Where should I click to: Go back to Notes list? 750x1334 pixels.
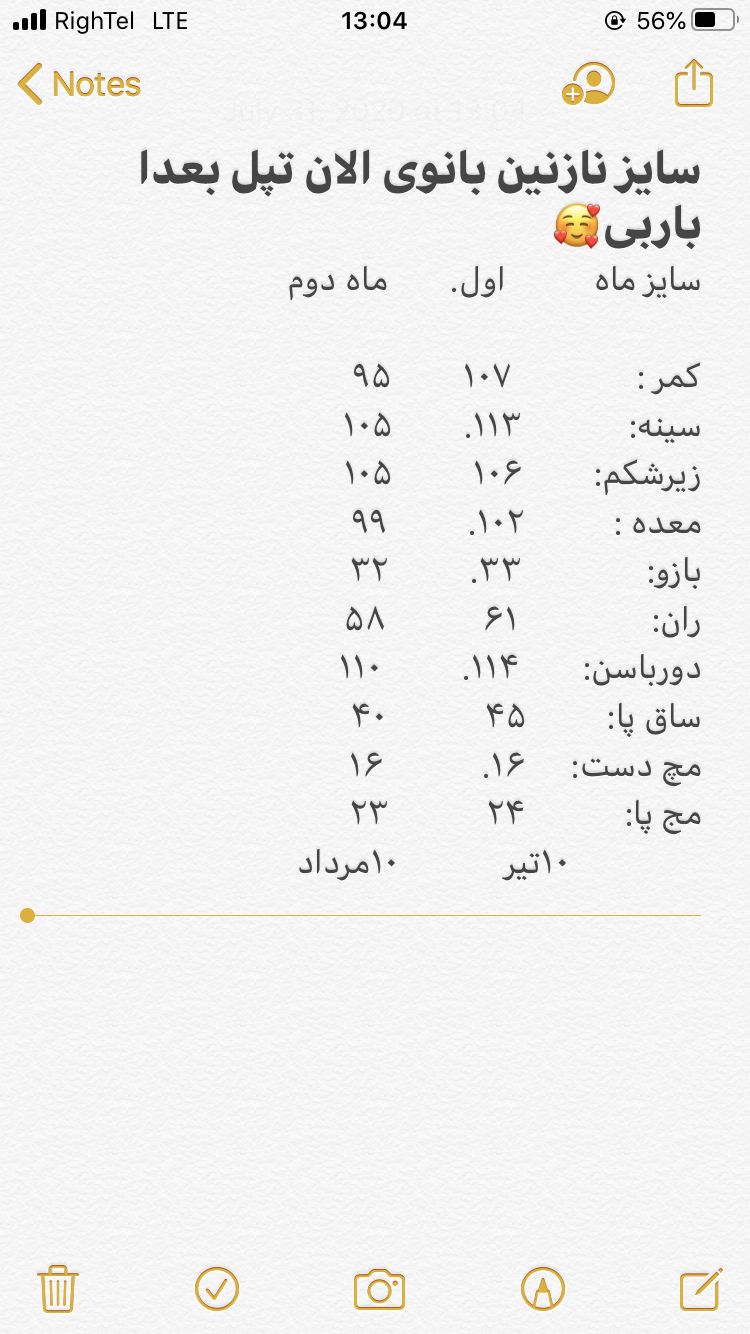click(x=80, y=85)
